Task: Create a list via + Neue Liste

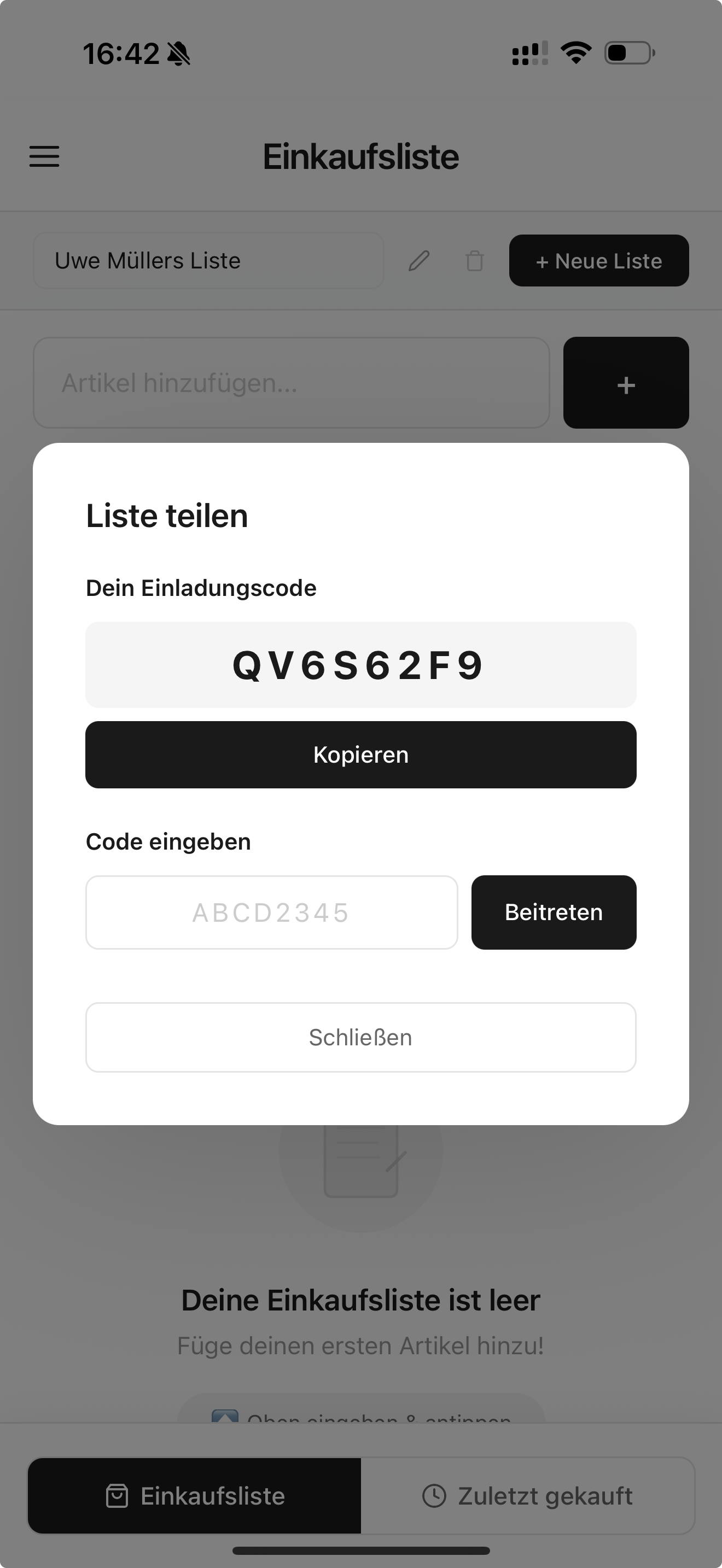Action: [x=598, y=261]
